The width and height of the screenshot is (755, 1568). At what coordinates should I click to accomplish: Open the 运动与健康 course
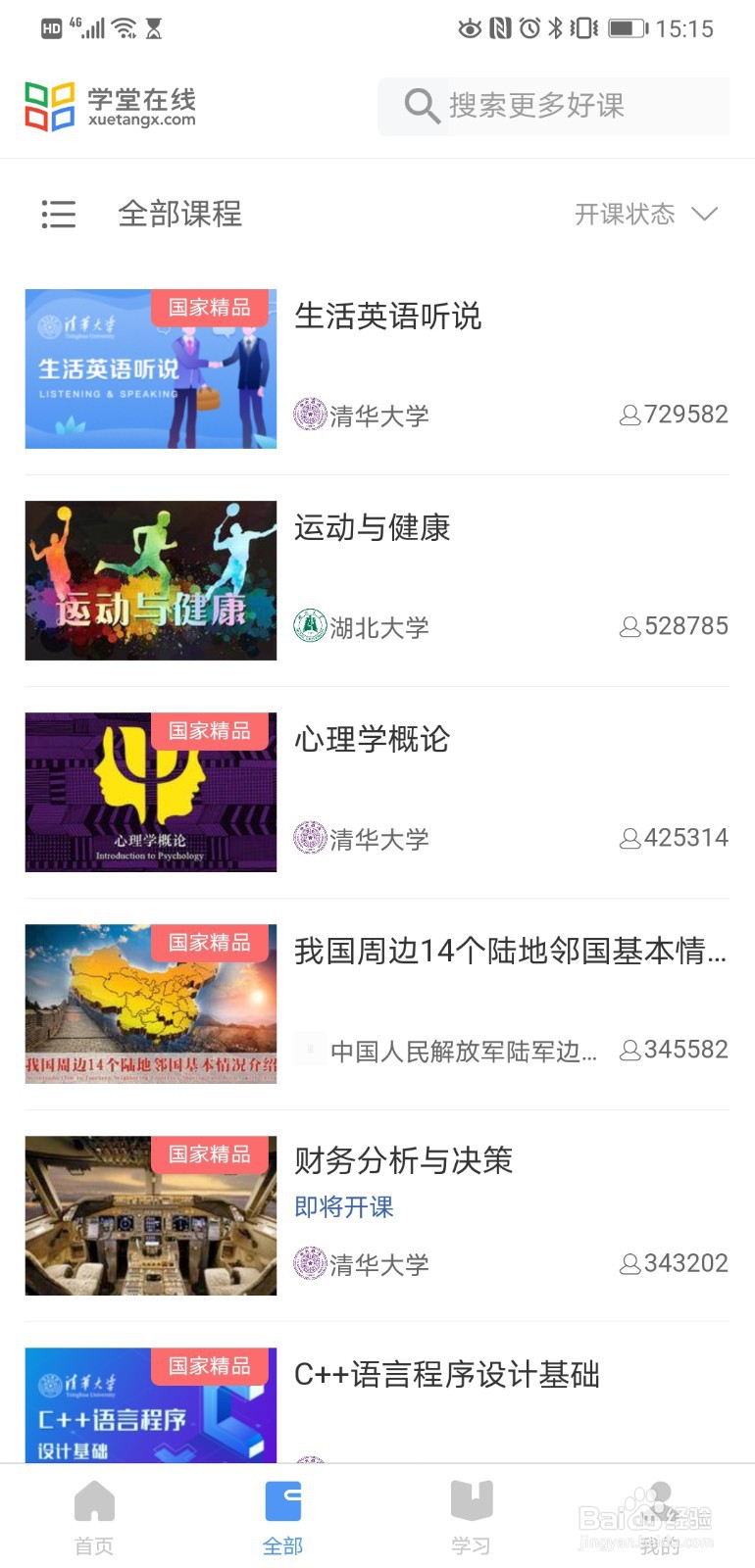[x=377, y=581]
